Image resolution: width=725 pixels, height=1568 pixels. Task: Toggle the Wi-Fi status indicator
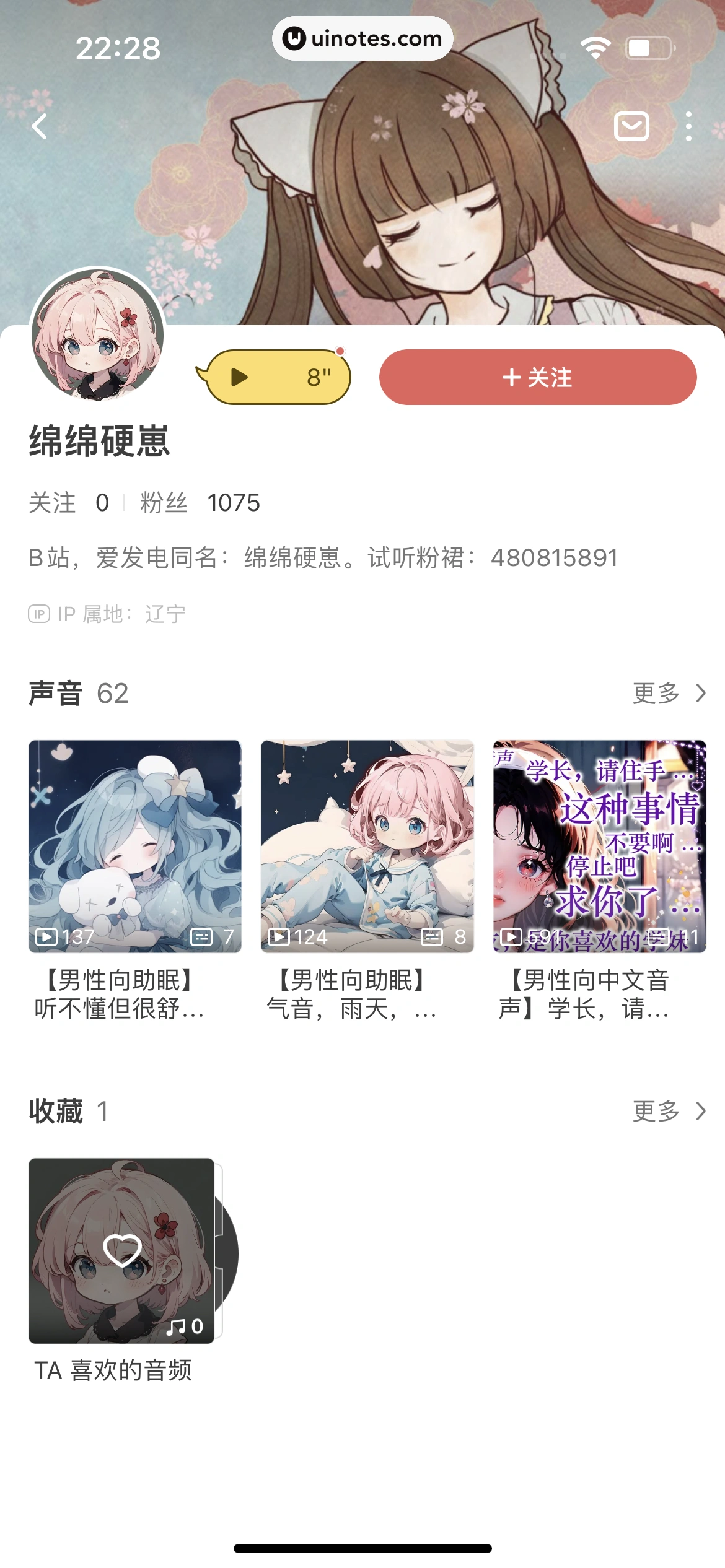pyautogui.click(x=594, y=46)
